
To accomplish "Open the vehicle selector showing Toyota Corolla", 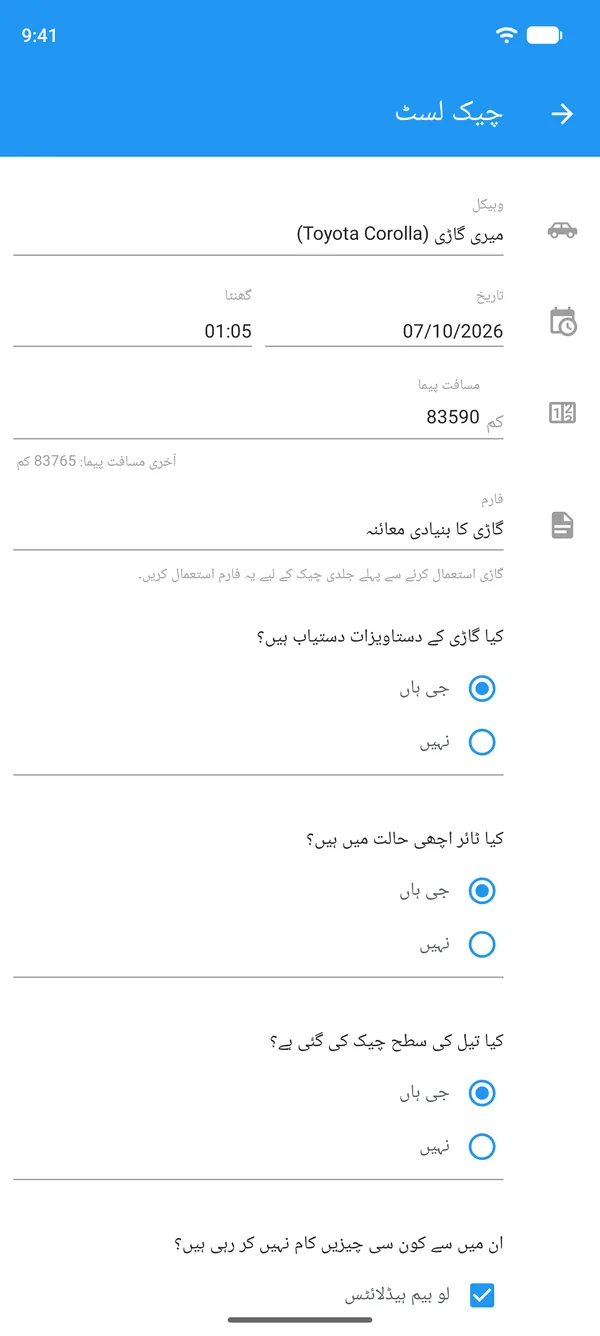I will pyautogui.click(x=258, y=226).
